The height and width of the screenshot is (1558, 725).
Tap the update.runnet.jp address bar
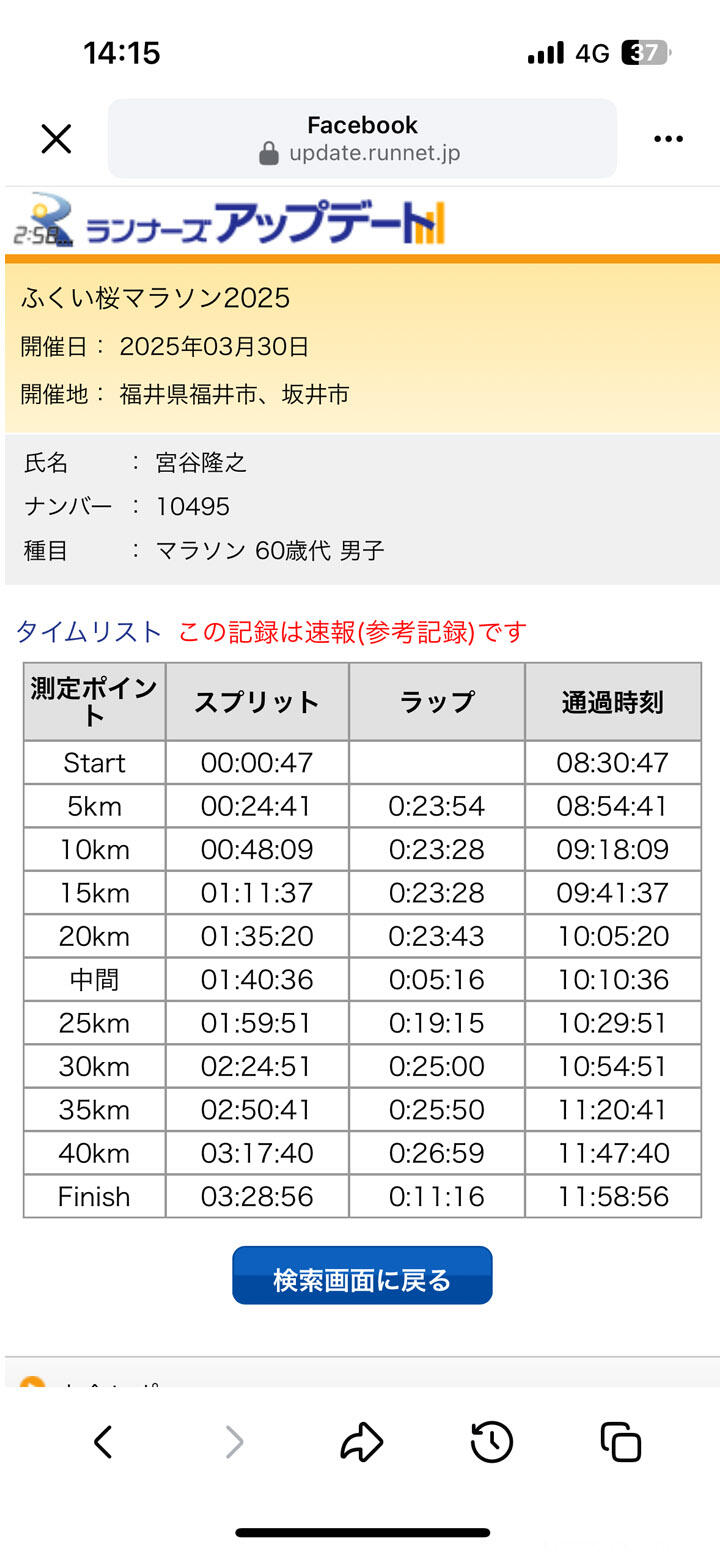[362, 139]
